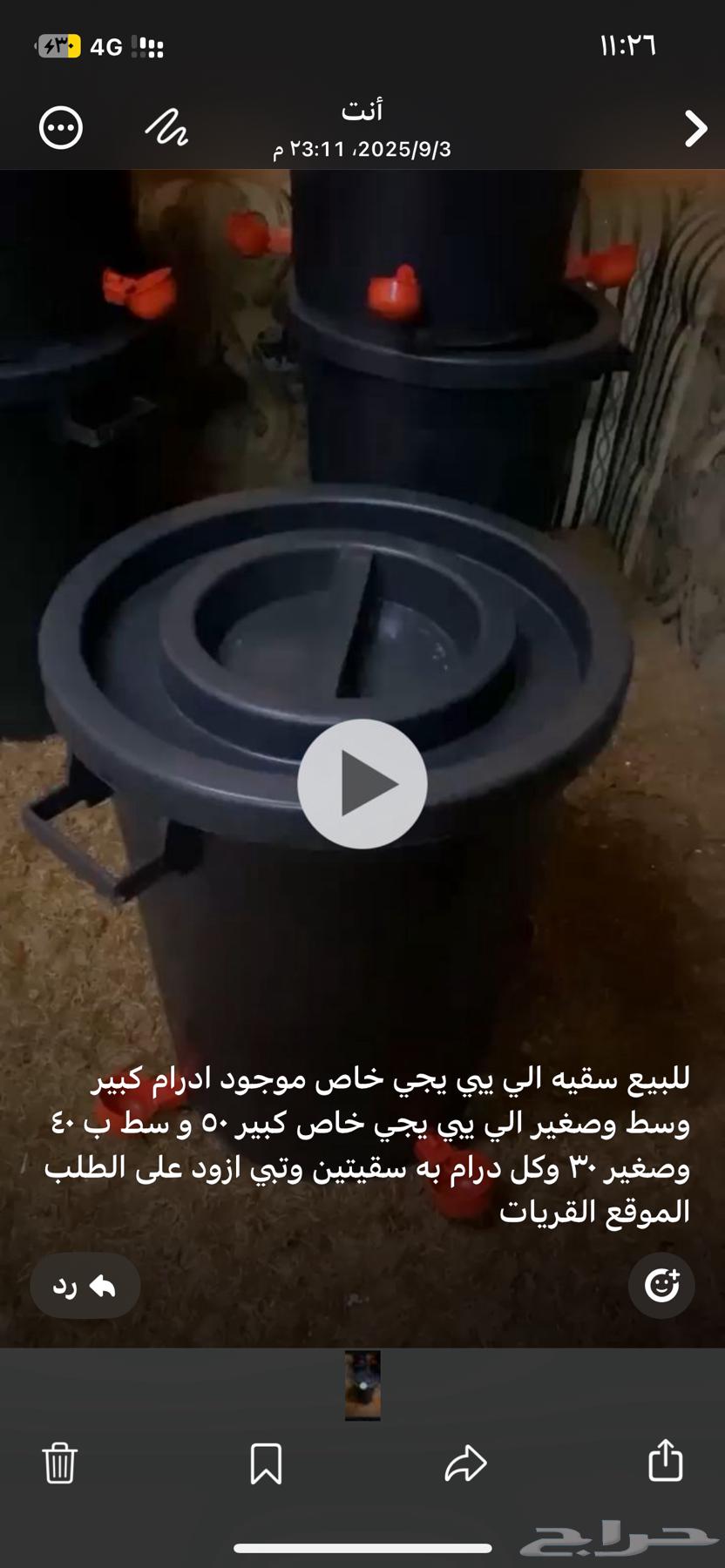
Task: Play the video
Action: tap(362, 783)
